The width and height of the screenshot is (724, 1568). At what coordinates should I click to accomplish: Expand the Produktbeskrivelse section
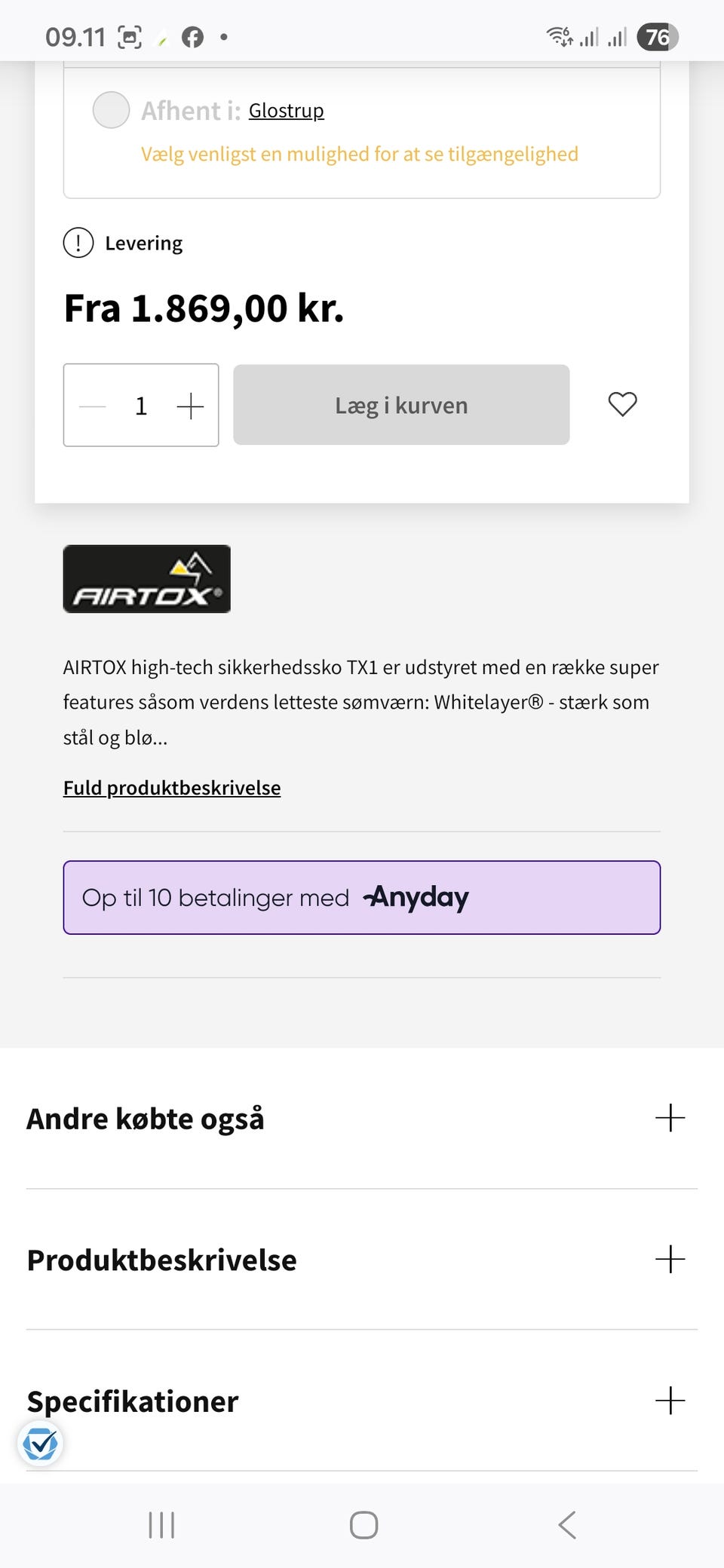click(x=670, y=1259)
